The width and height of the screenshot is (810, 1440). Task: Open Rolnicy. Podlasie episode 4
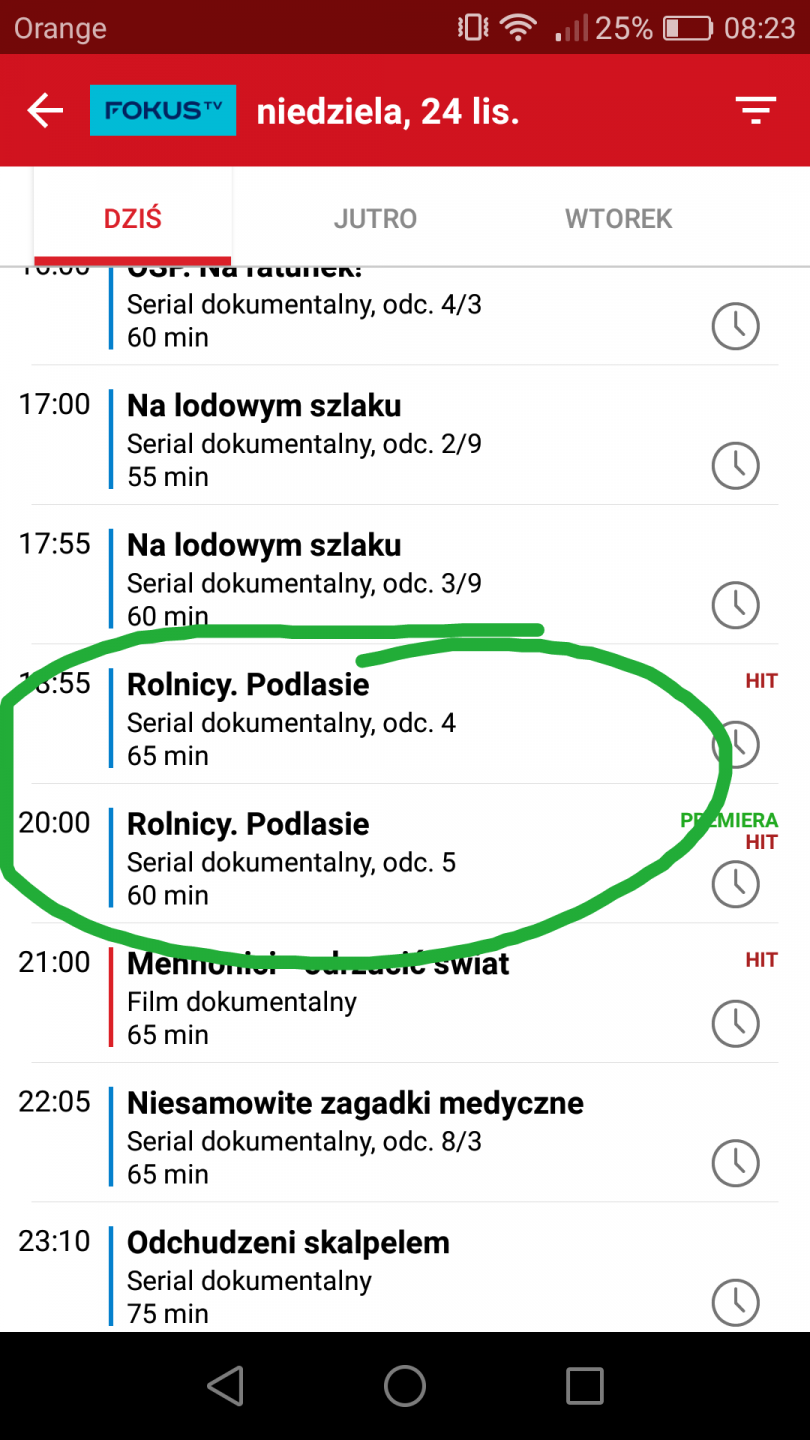click(x=248, y=686)
